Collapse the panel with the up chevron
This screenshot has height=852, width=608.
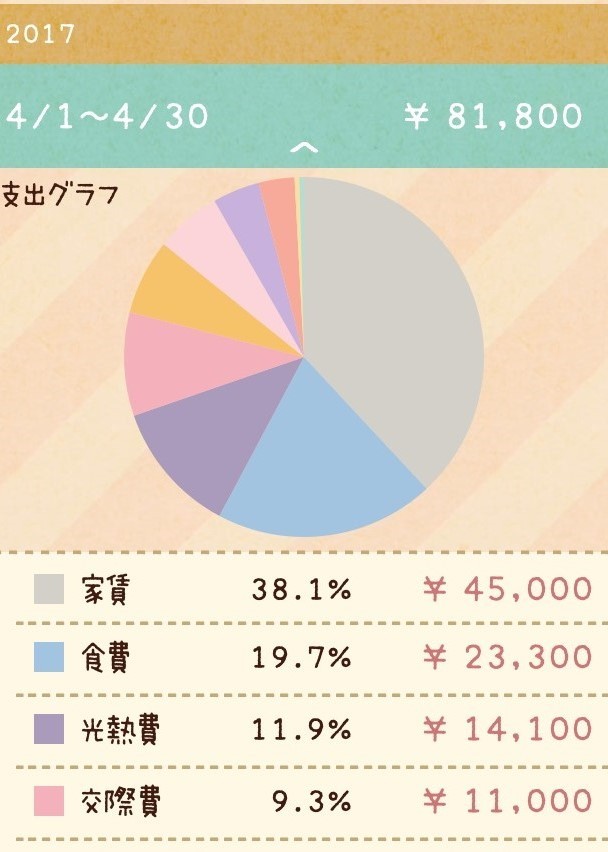[303, 148]
